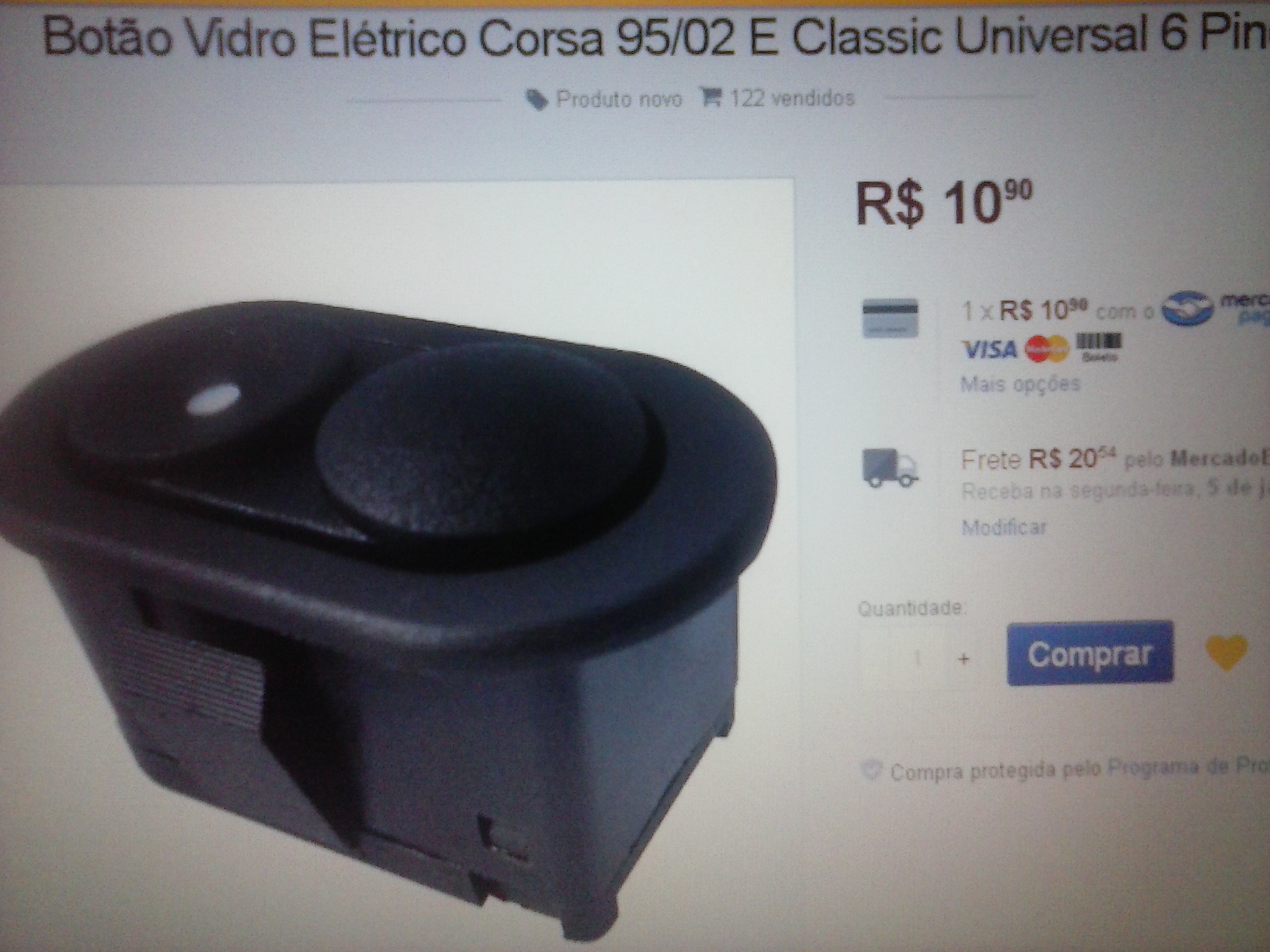This screenshot has height=952, width=1270.
Task: Tap the Comprar button
Action: pos(1090,654)
